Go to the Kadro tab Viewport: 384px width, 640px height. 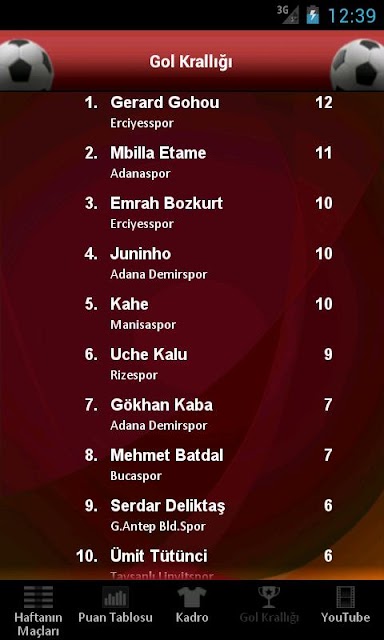pos(192,610)
